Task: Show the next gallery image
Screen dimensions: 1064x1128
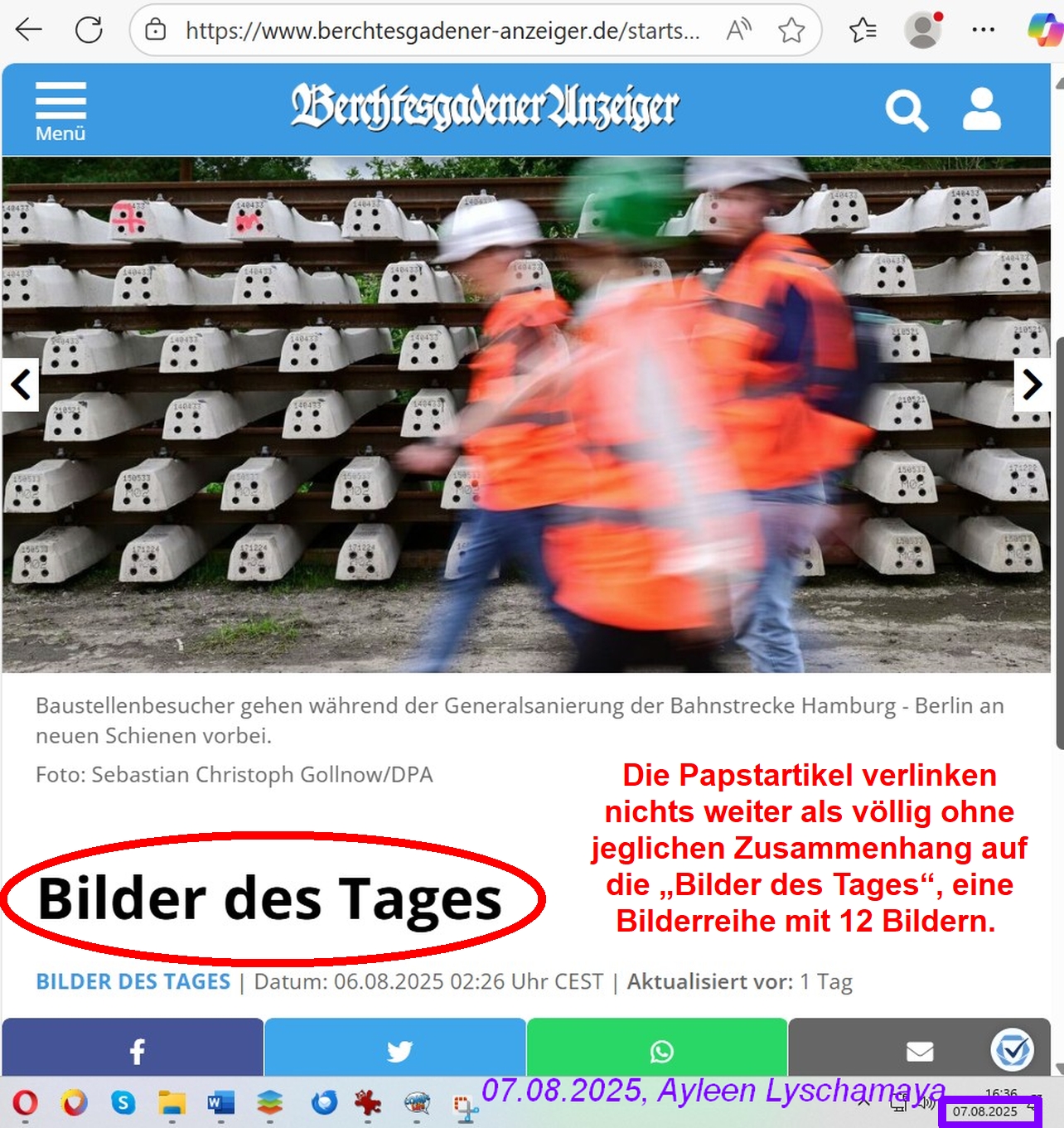Action: tap(1032, 385)
